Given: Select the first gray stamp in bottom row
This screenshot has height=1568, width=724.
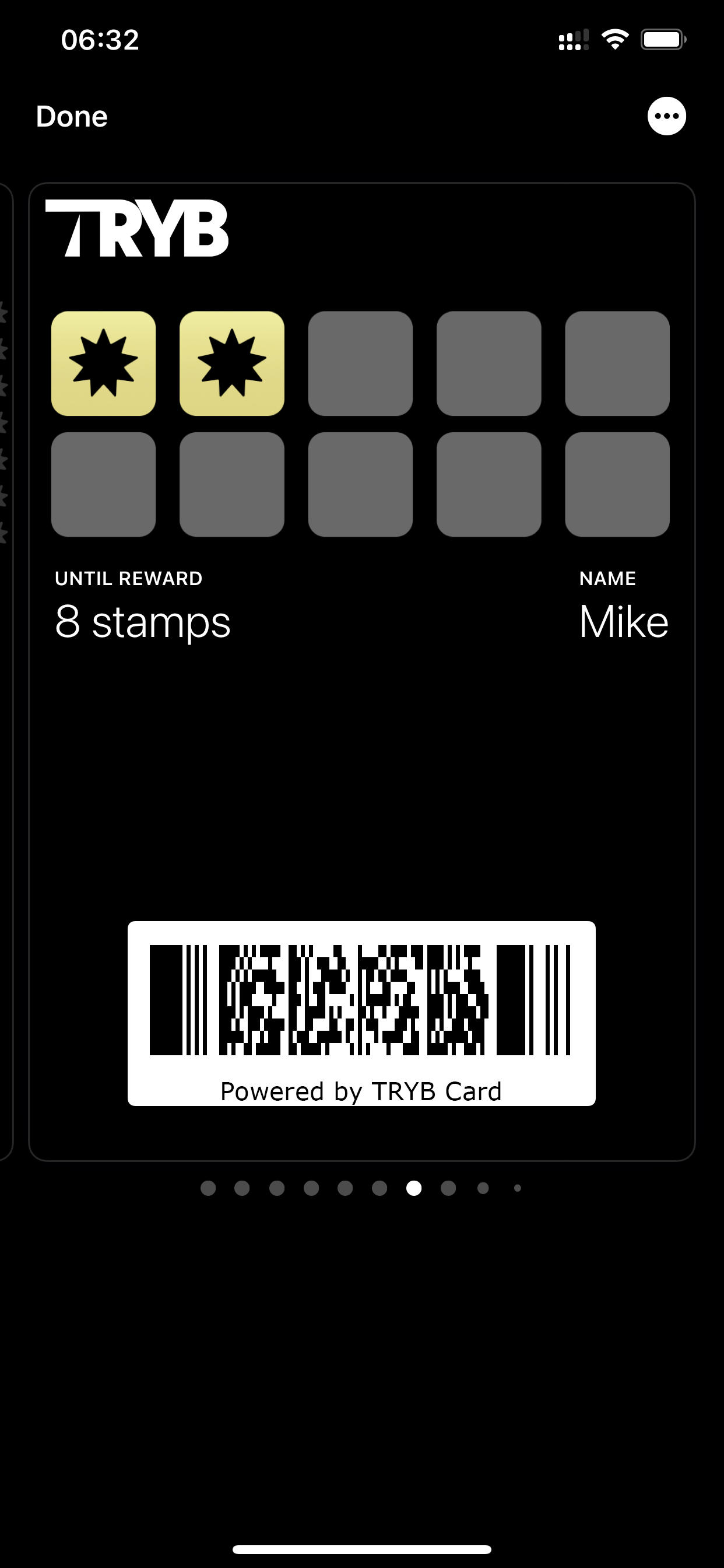Looking at the screenshot, I should click(103, 484).
